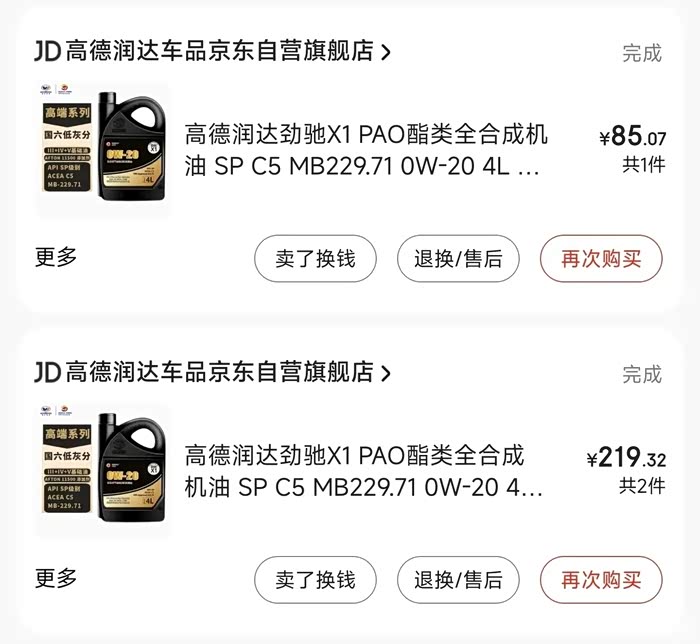Tap 再次购买 on the ¥219.32 order
Viewport: 700px width, 644px height.
(601, 580)
